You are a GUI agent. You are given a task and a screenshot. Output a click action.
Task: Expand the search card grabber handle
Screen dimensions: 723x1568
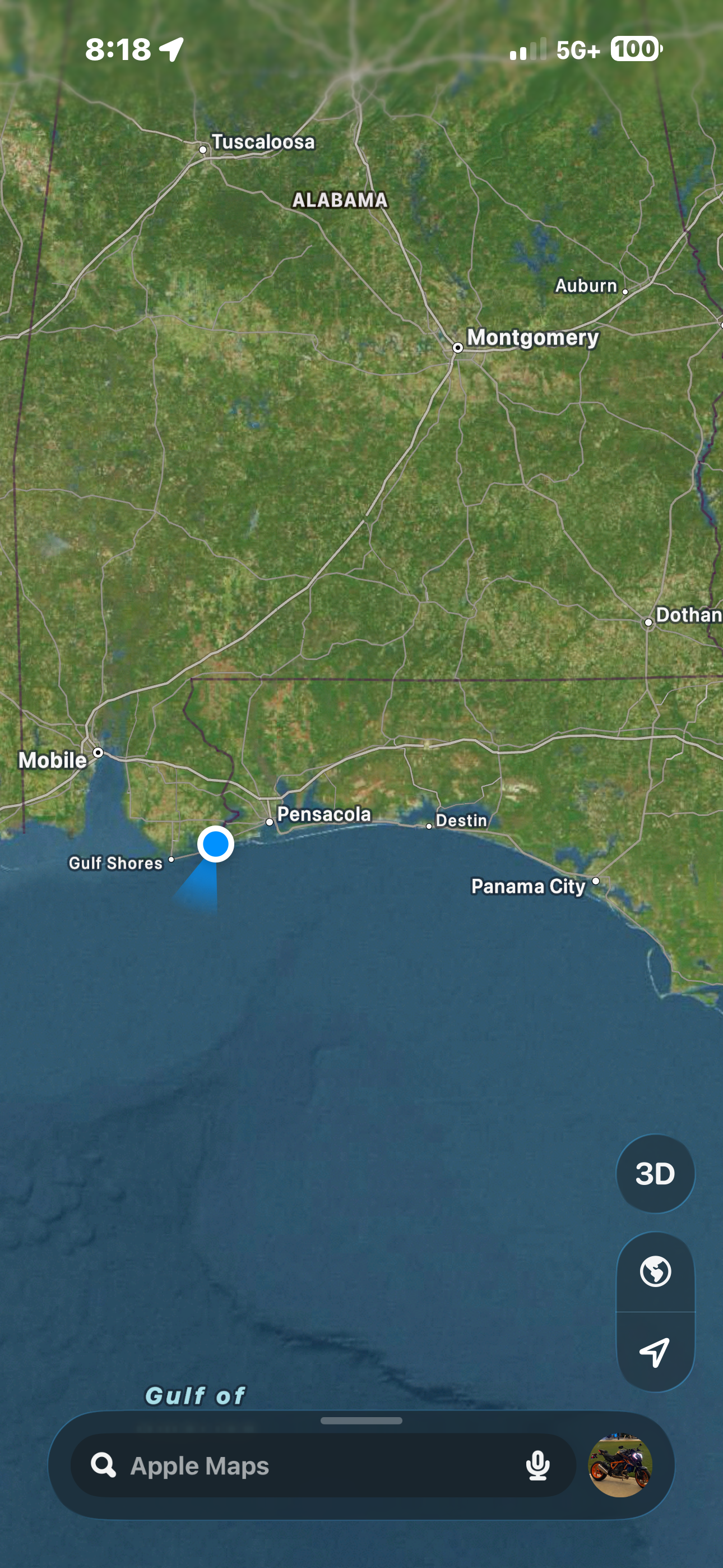pos(361,1421)
